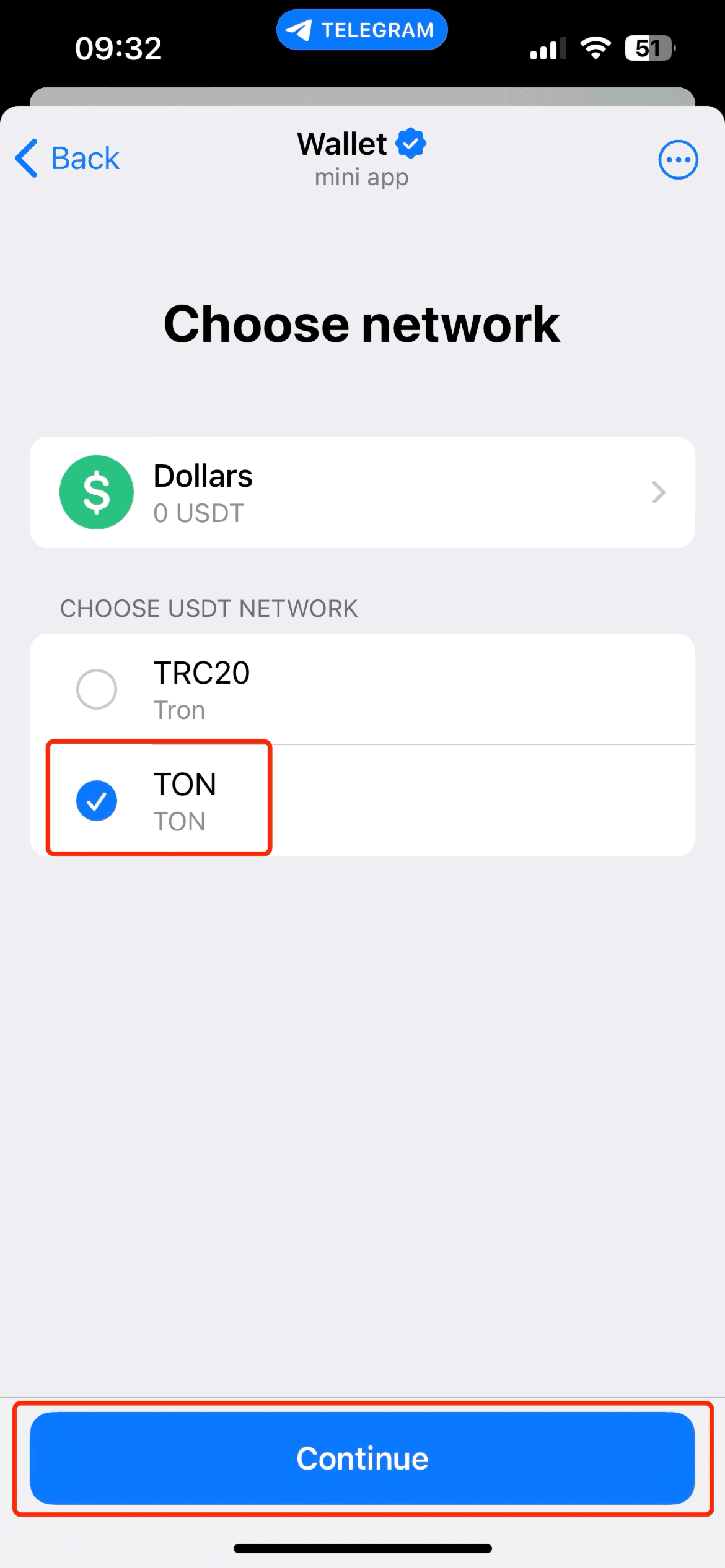Go back using the Back button
The width and height of the screenshot is (725, 1568).
67,159
